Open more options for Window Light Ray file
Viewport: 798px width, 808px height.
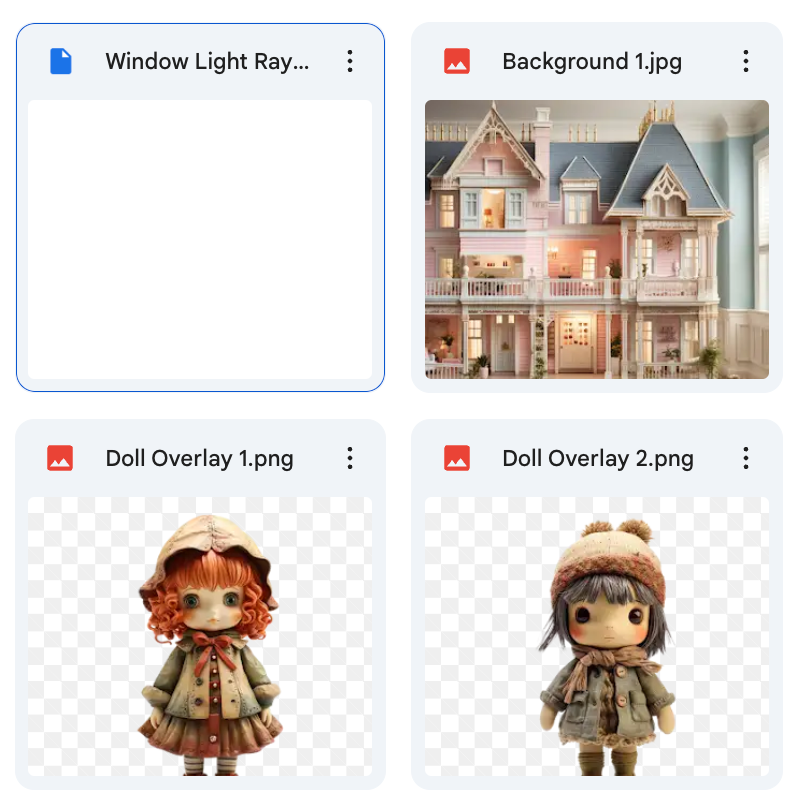(x=349, y=61)
